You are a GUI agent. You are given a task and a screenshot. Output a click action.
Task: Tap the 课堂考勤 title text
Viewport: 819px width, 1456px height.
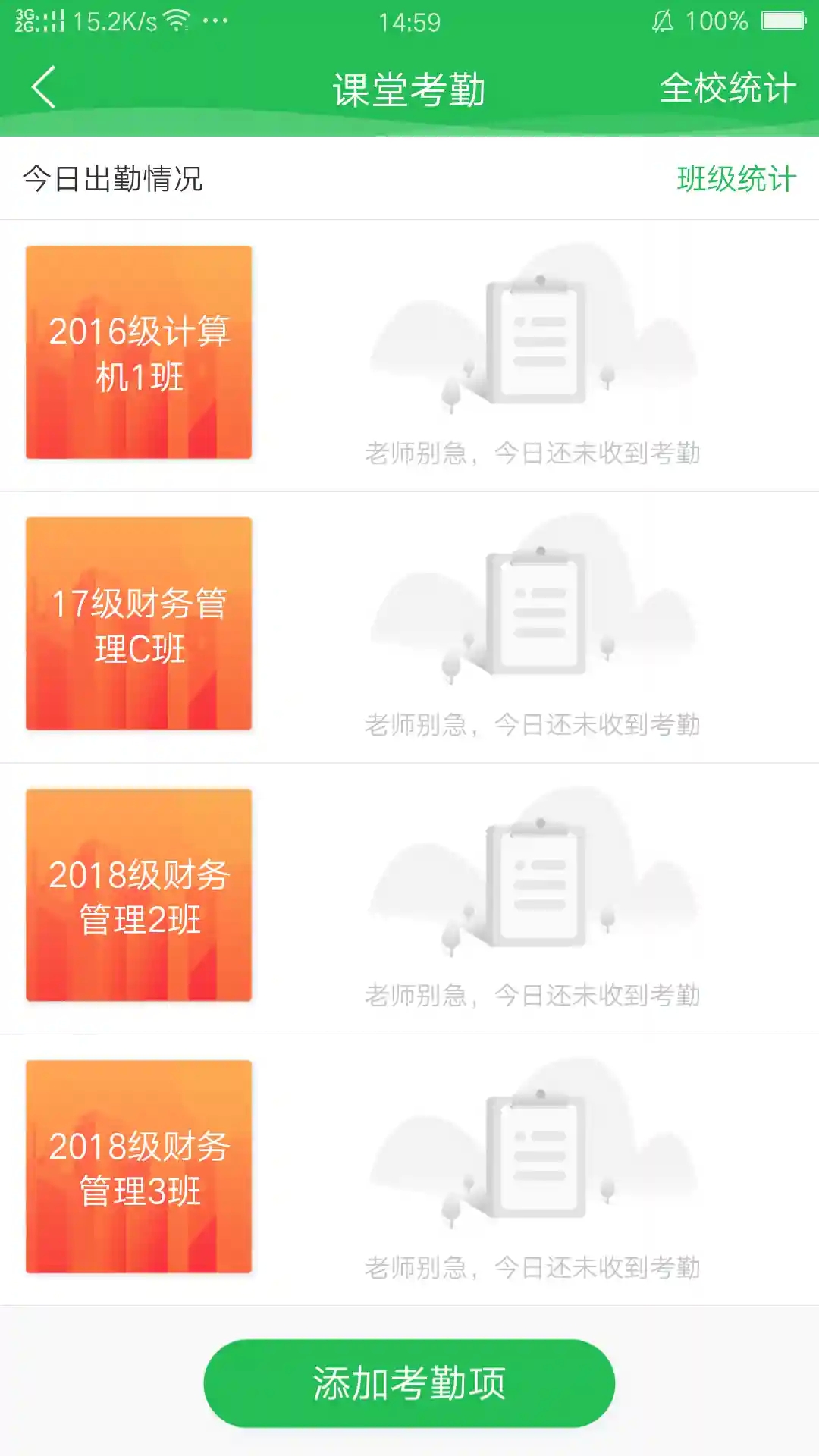[409, 89]
